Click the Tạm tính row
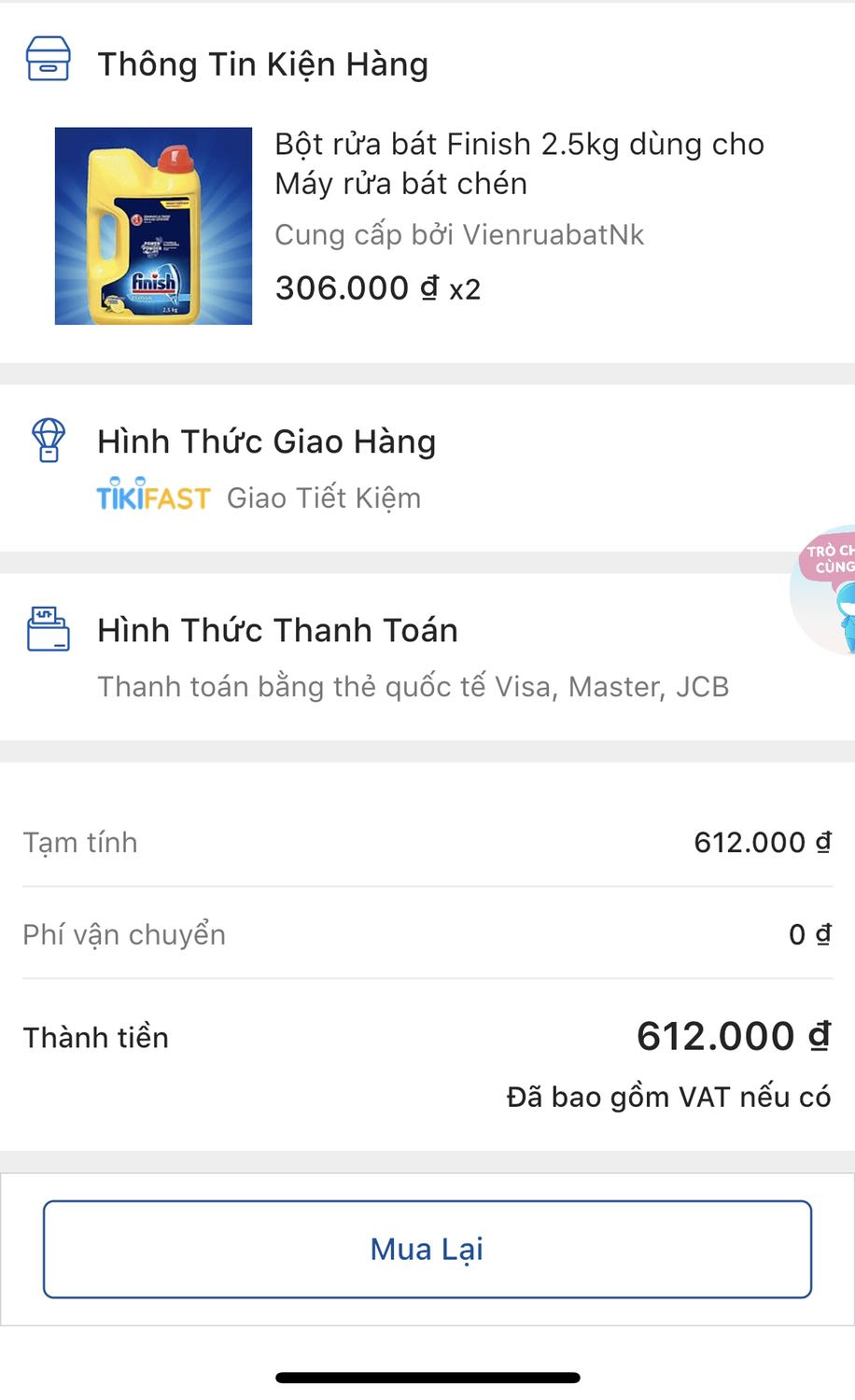The image size is (855, 1400). (x=427, y=842)
